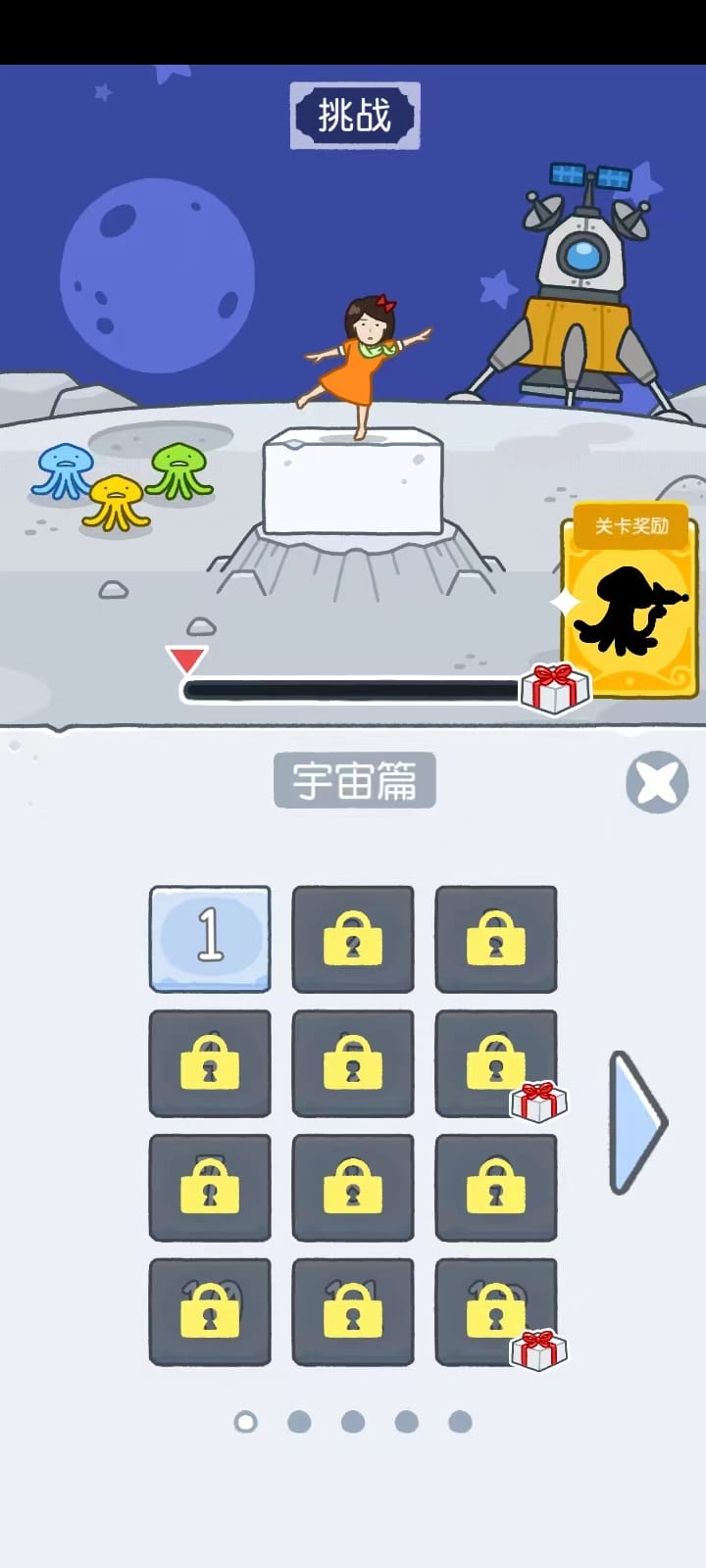Click the green jellyfish character
Screen dimensions: 706x1568
click(175, 470)
